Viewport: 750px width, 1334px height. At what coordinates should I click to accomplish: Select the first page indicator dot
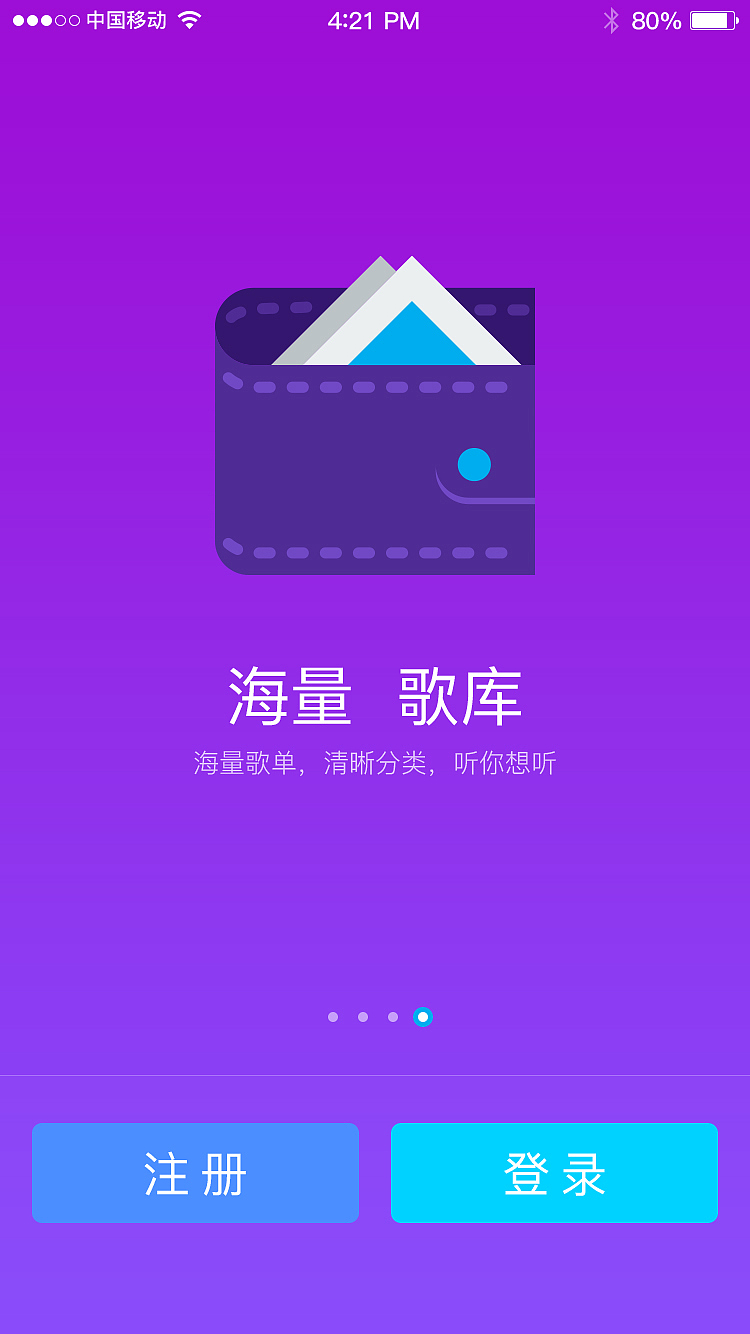pos(333,1017)
